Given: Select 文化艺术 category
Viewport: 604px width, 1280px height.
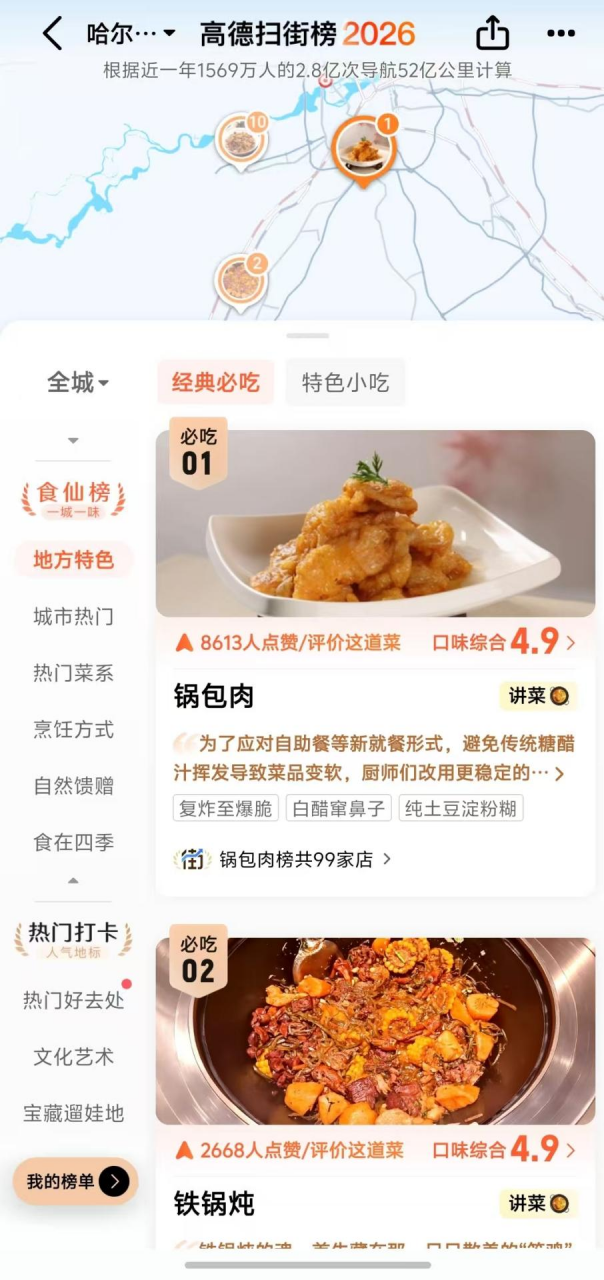Looking at the screenshot, I should 73,1057.
